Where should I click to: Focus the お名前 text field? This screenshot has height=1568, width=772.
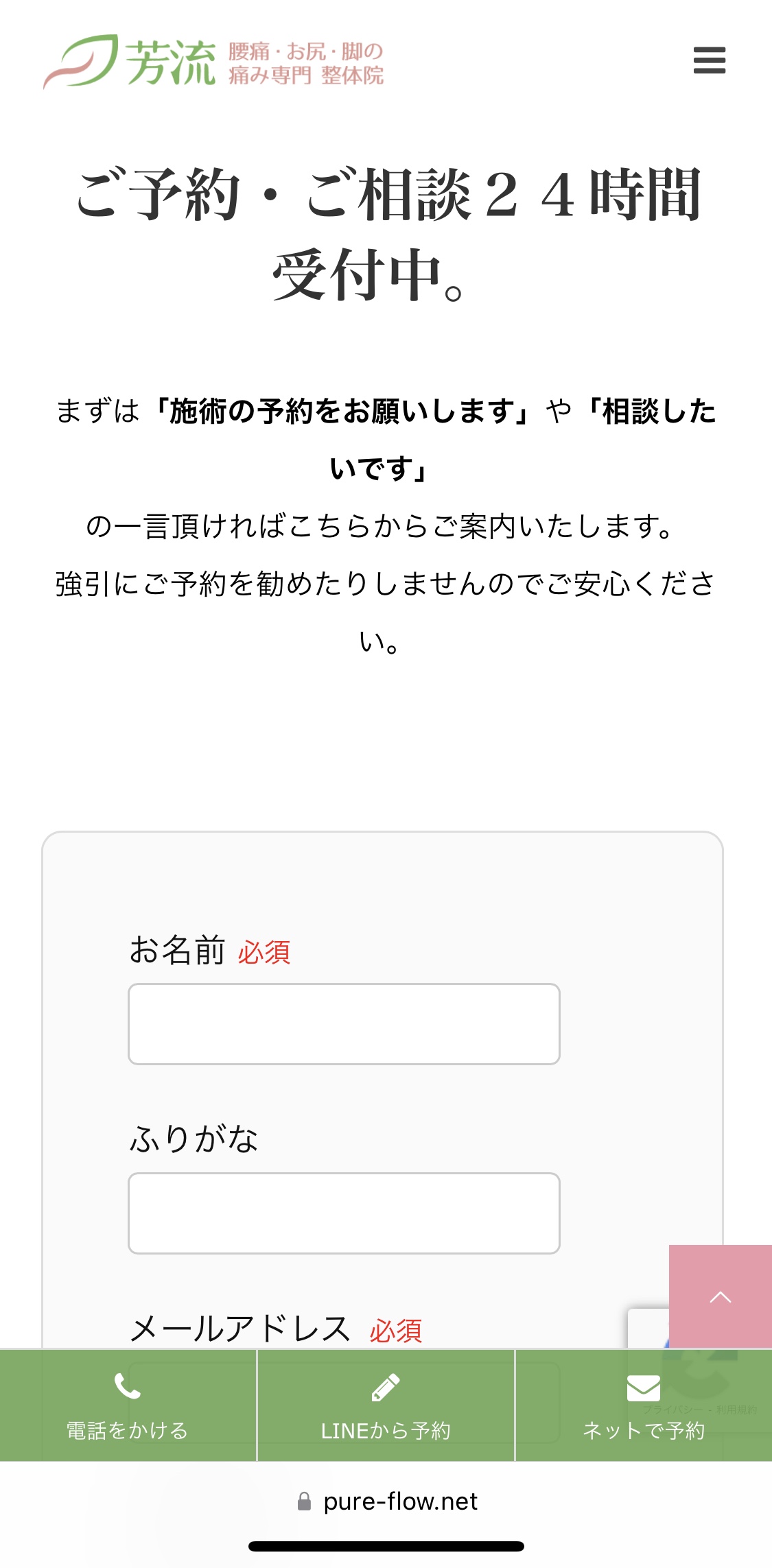click(x=344, y=1024)
